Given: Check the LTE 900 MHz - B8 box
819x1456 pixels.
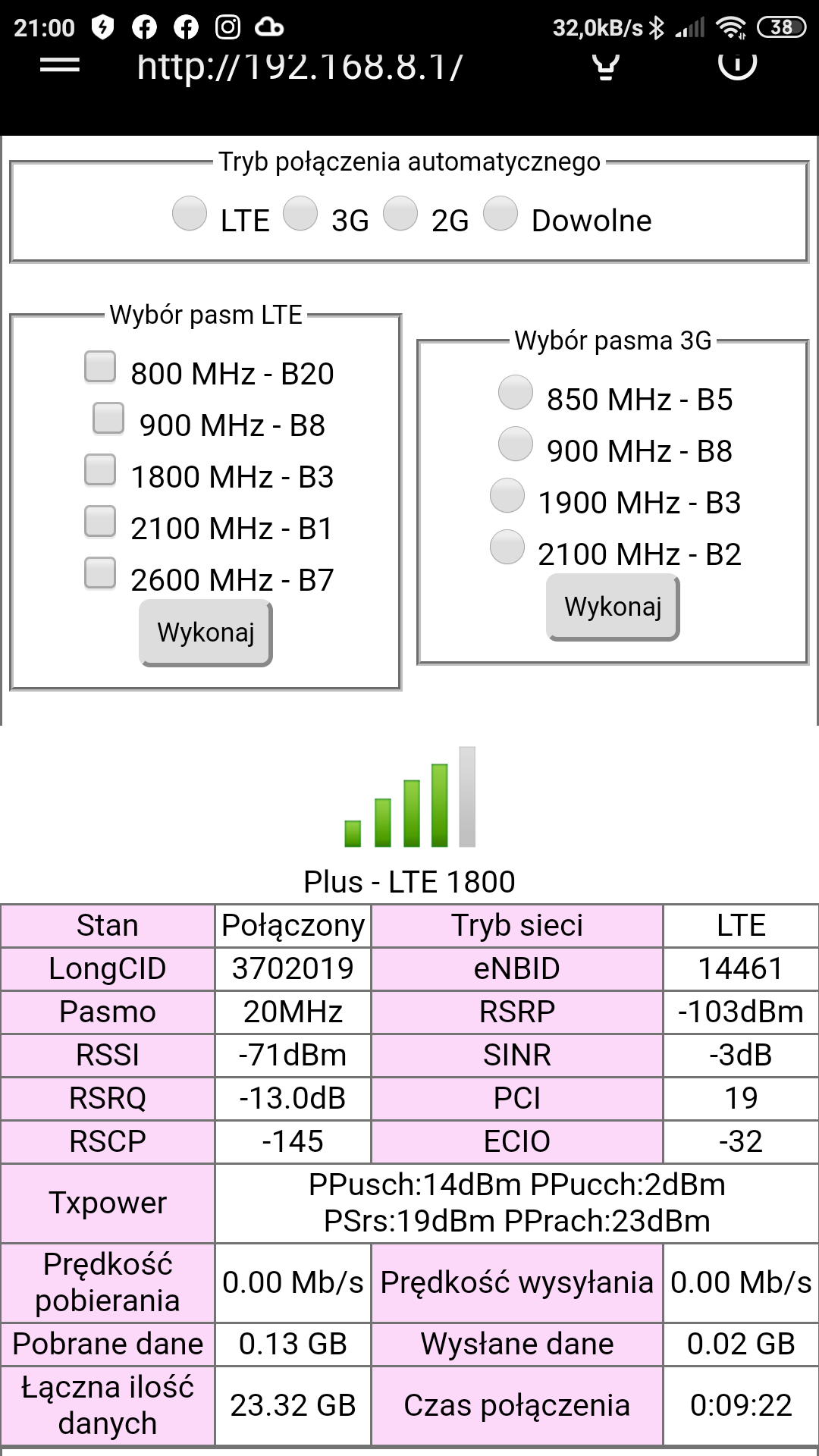Looking at the screenshot, I should pos(108,418).
